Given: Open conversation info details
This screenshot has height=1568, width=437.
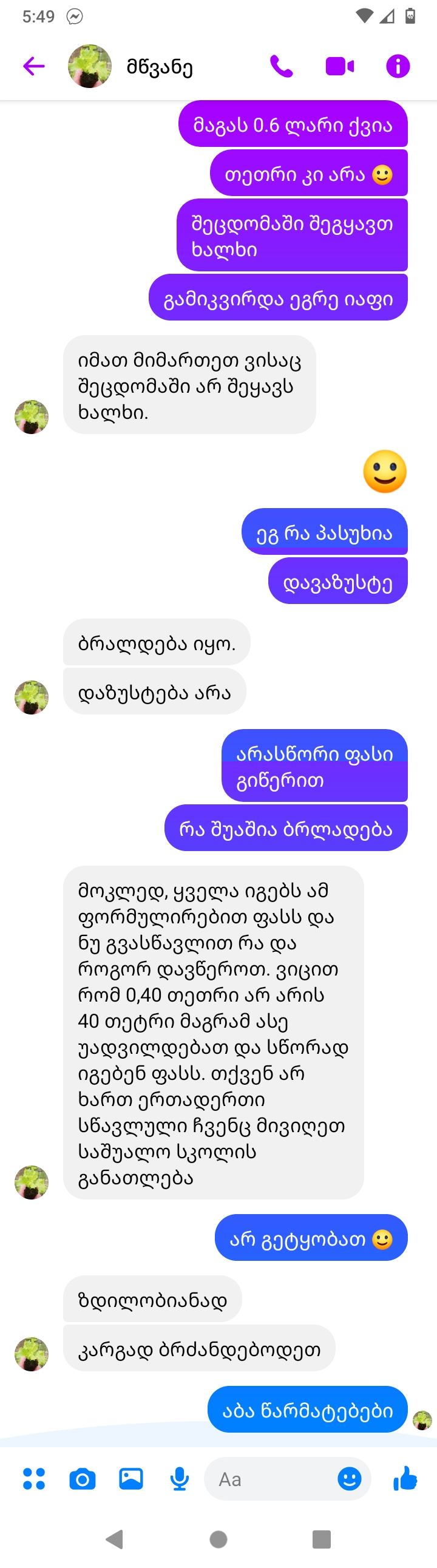Looking at the screenshot, I should [398, 66].
